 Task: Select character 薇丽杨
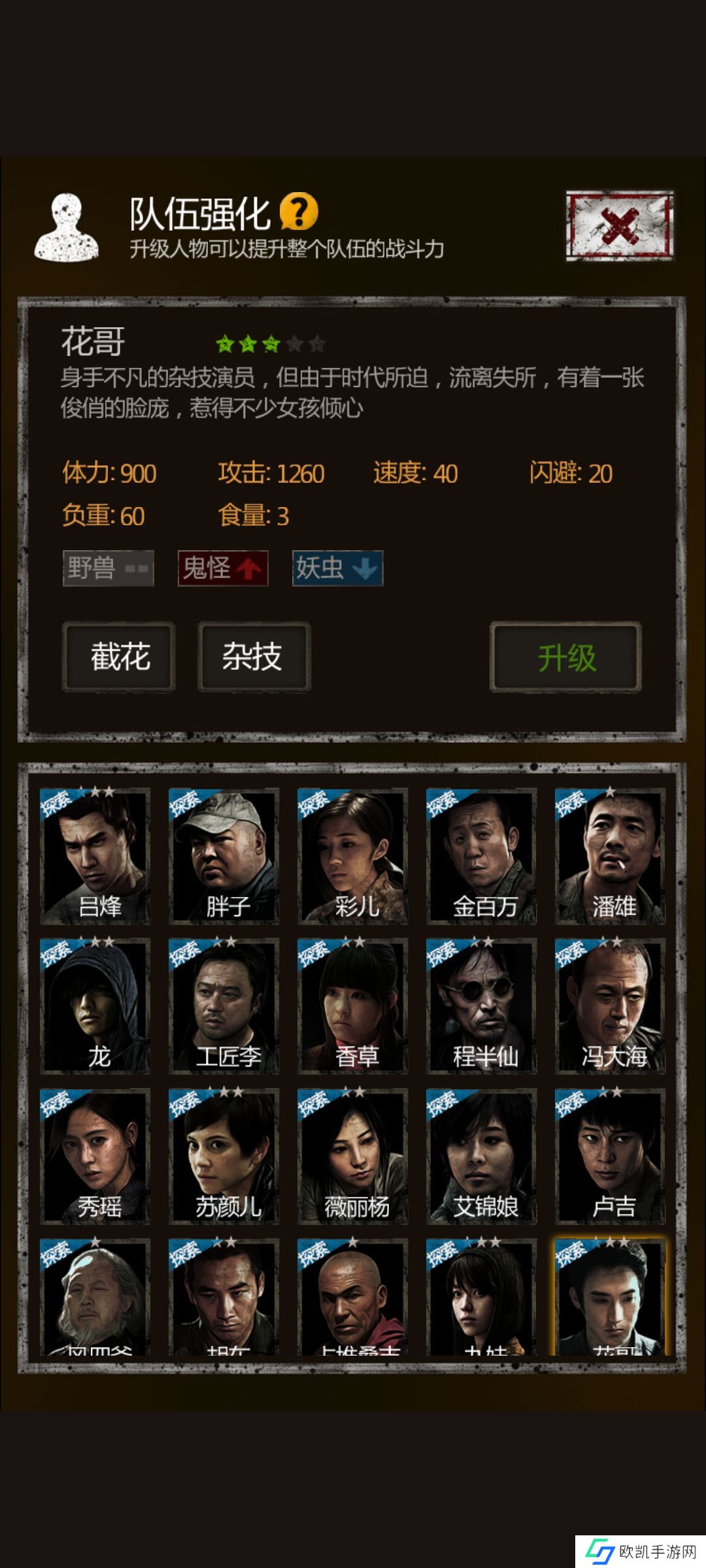(353, 1156)
